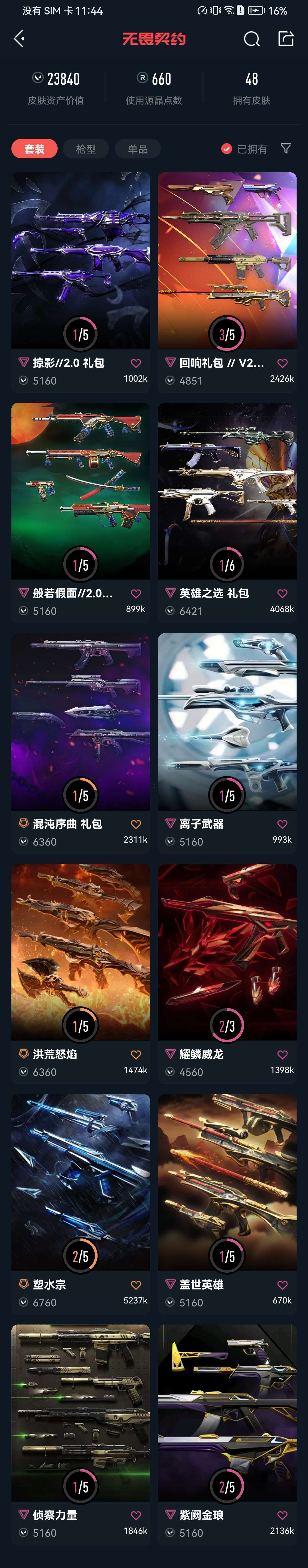
Task: Open the search icon in the header
Action: click(x=251, y=39)
